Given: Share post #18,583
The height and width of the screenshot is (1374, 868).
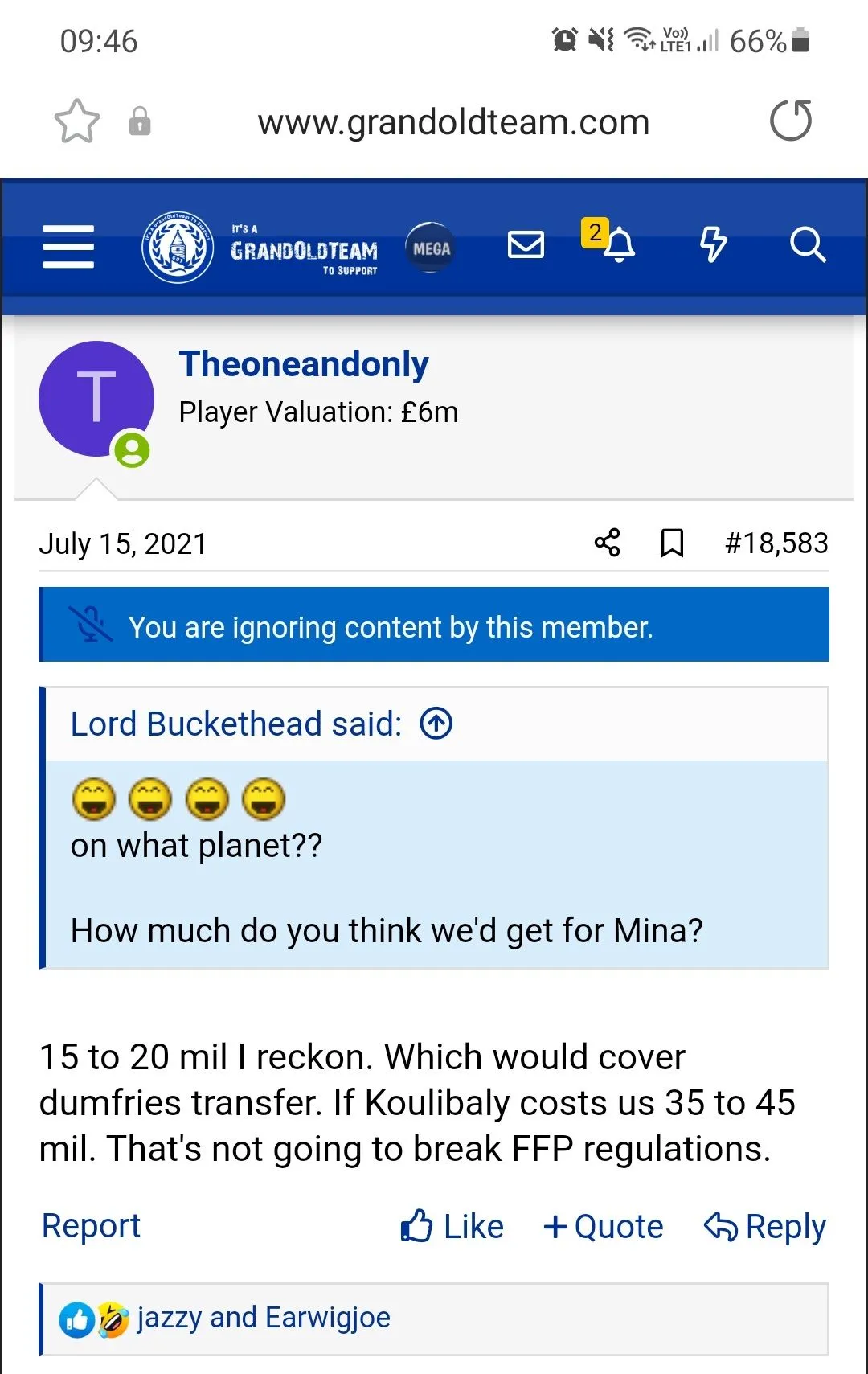Looking at the screenshot, I should (608, 543).
